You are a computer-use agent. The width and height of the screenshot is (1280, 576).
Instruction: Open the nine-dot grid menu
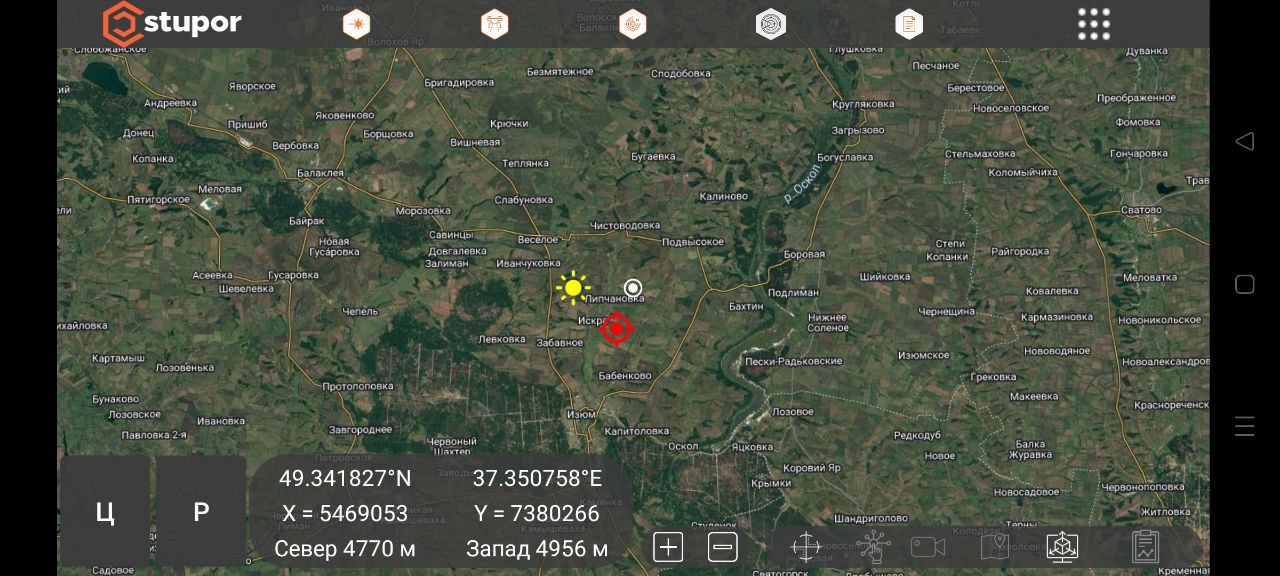coord(1094,24)
